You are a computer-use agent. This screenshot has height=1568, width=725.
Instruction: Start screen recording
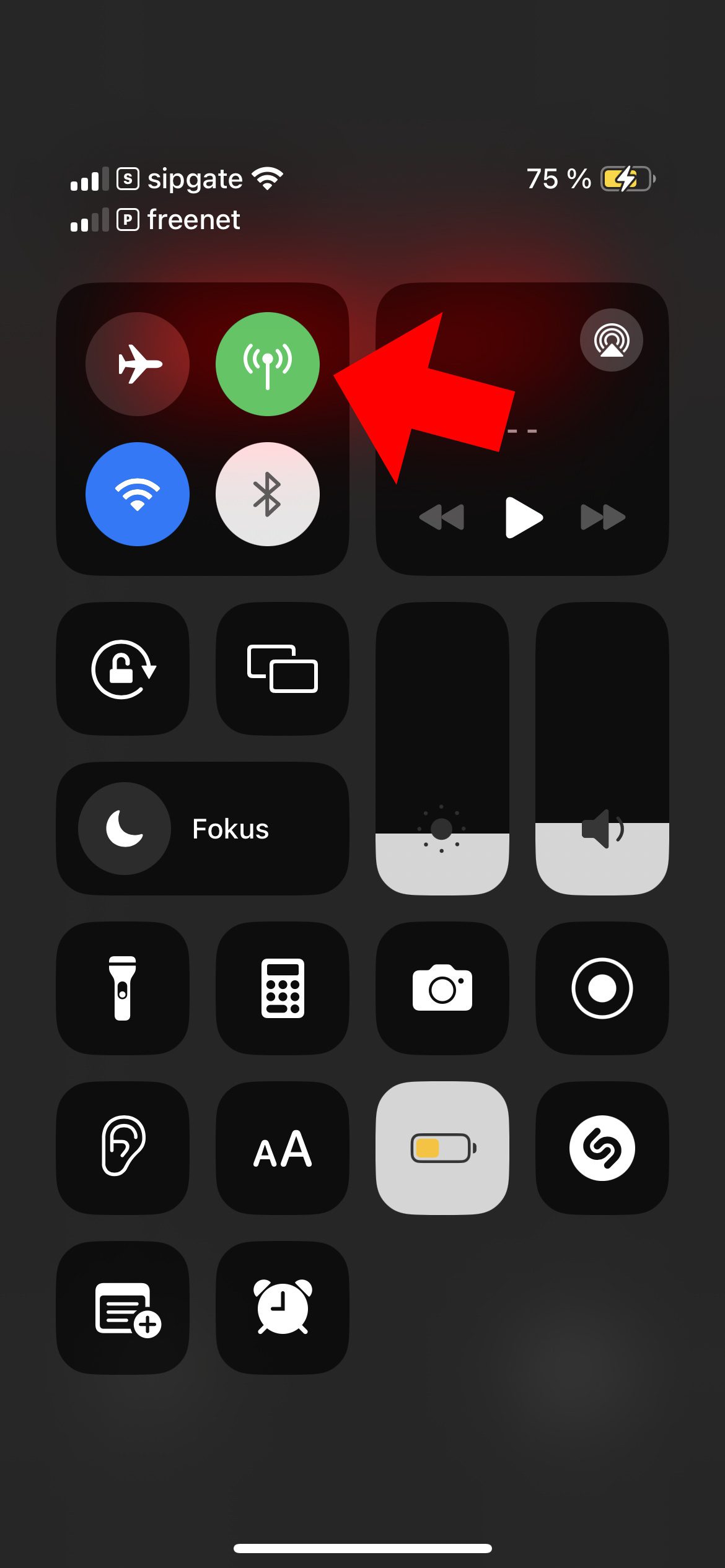click(602, 988)
